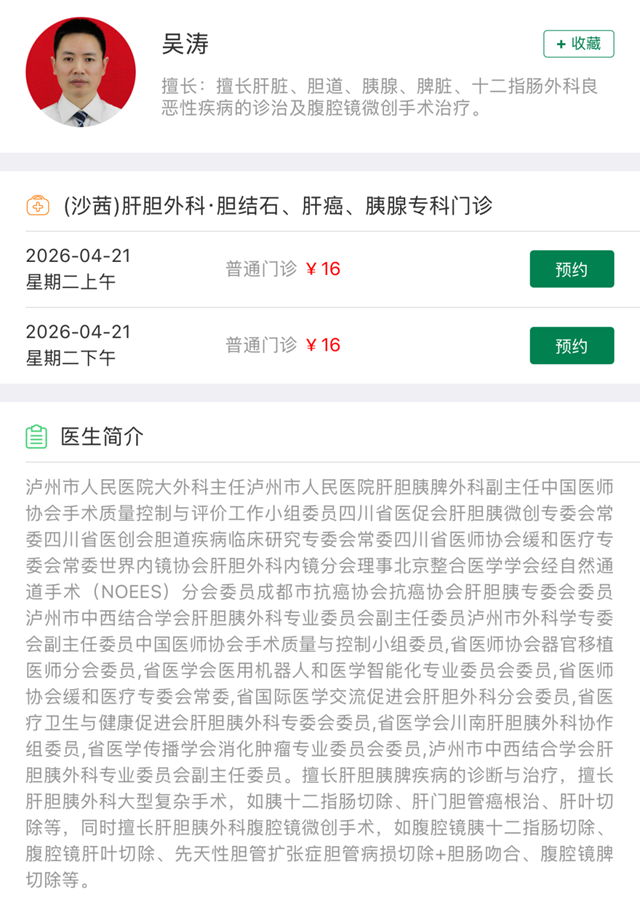Reserve the 星期二下午 appointment slot
The width and height of the screenshot is (640, 899).
(x=571, y=345)
